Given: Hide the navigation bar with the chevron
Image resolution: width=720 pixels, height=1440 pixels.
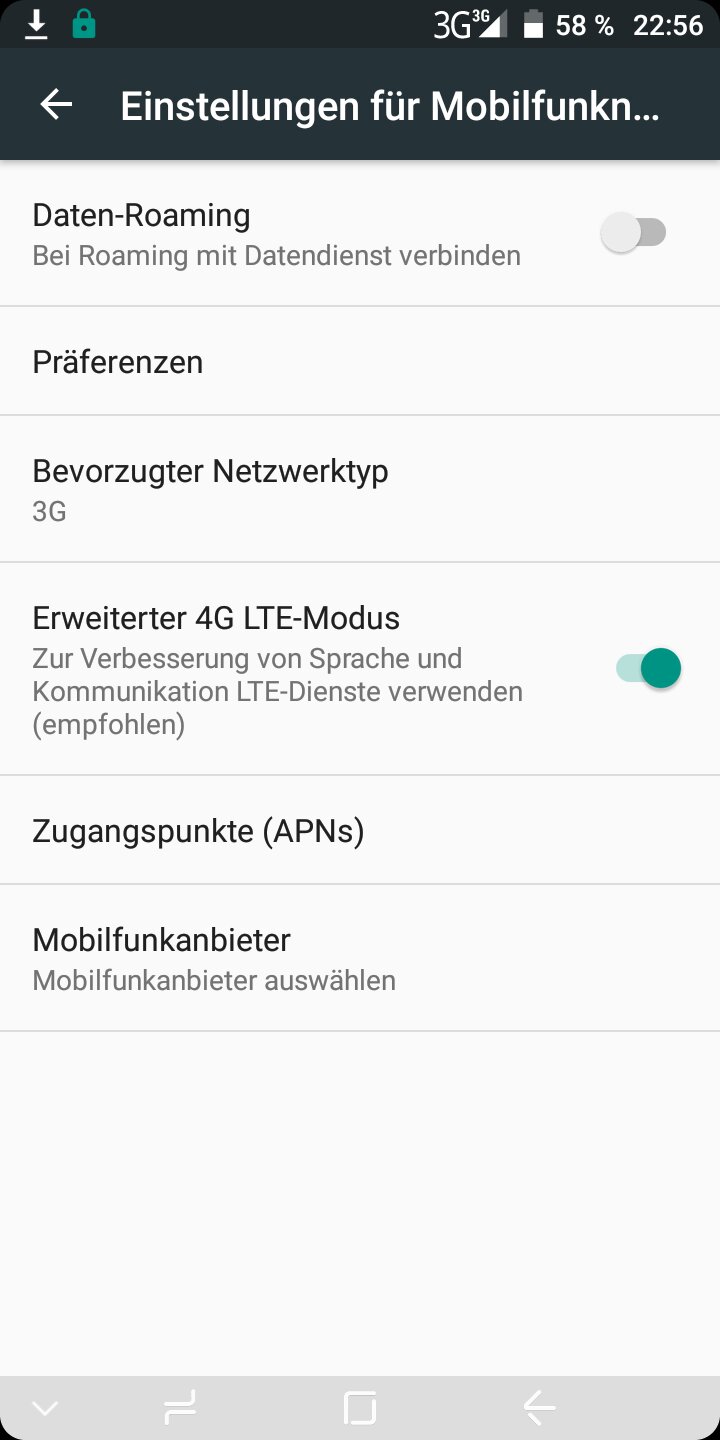Looking at the screenshot, I should [45, 1408].
